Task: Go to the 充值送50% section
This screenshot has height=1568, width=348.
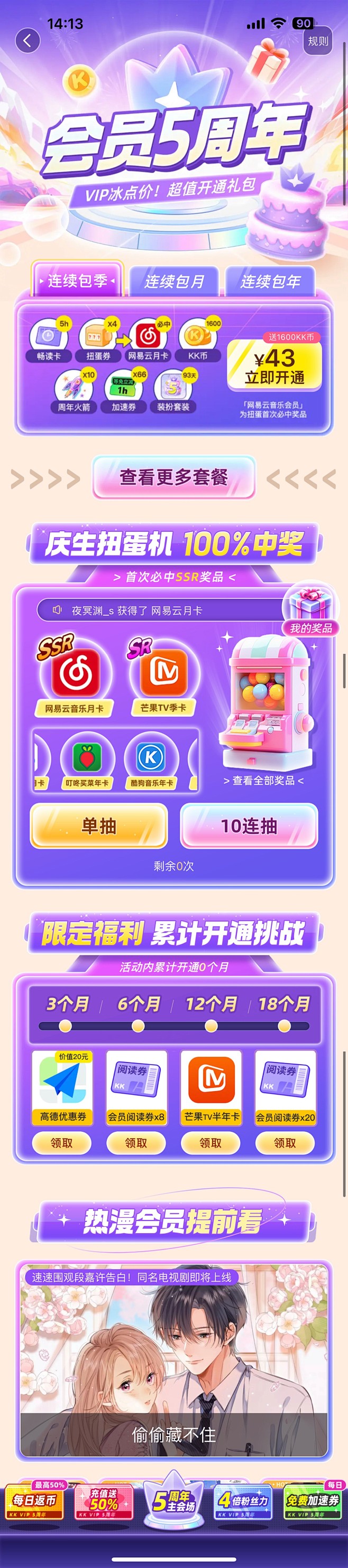Action: click(x=104, y=1503)
